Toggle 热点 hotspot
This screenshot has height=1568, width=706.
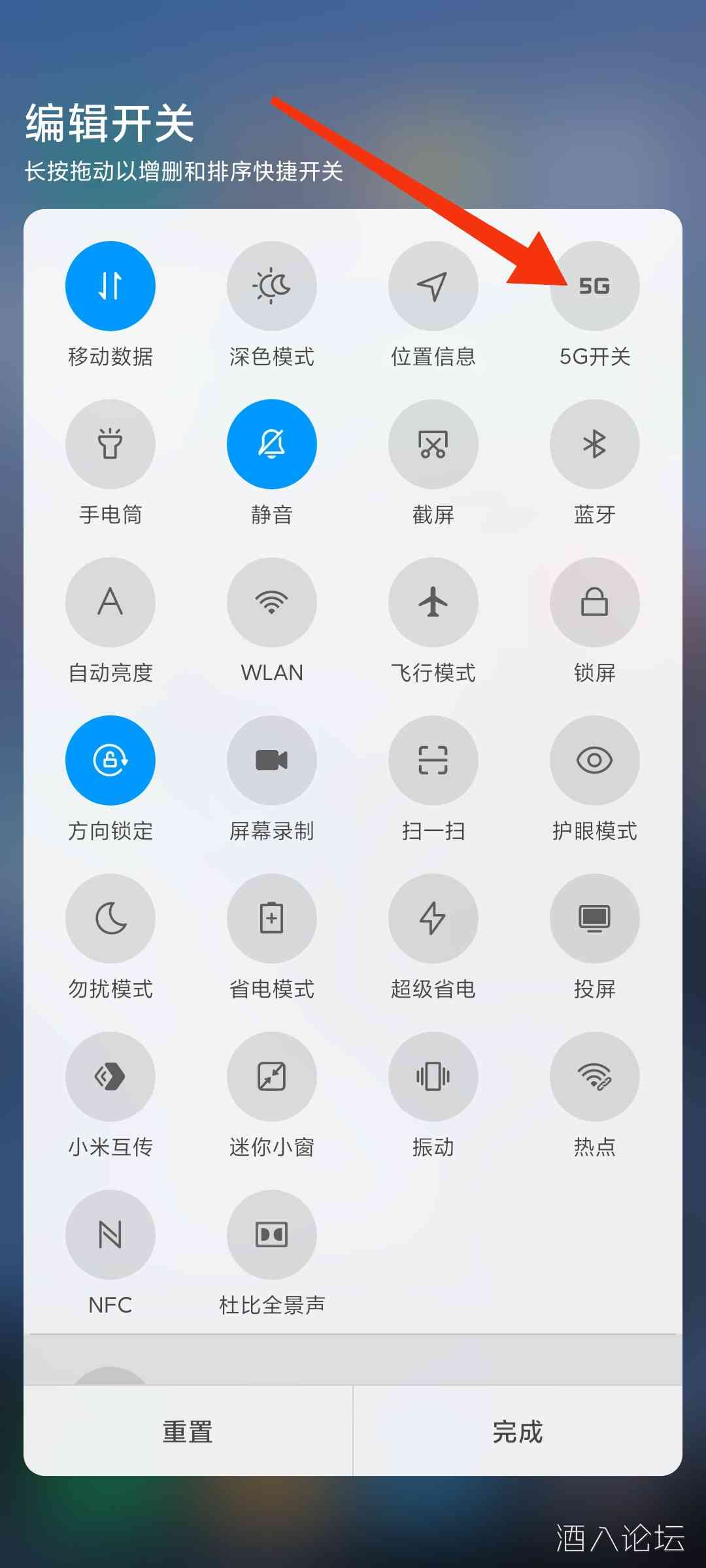point(594,1077)
